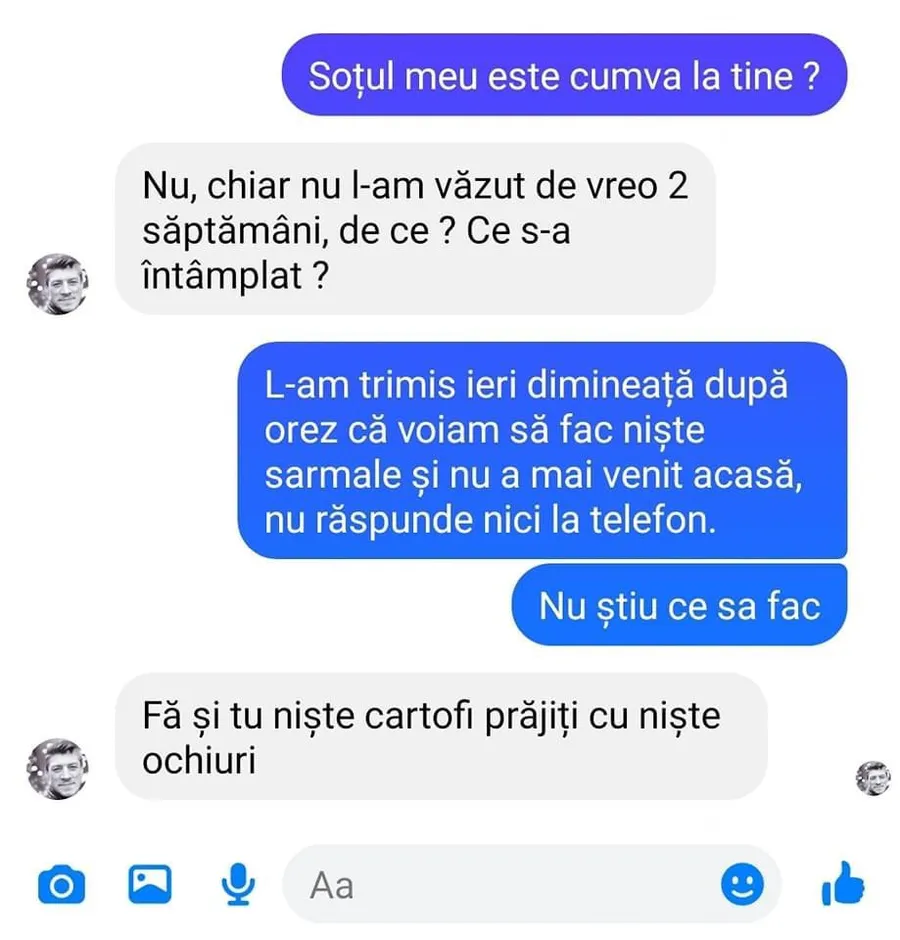
Task: Tap the microphone to record voice message
Action: click(238, 883)
